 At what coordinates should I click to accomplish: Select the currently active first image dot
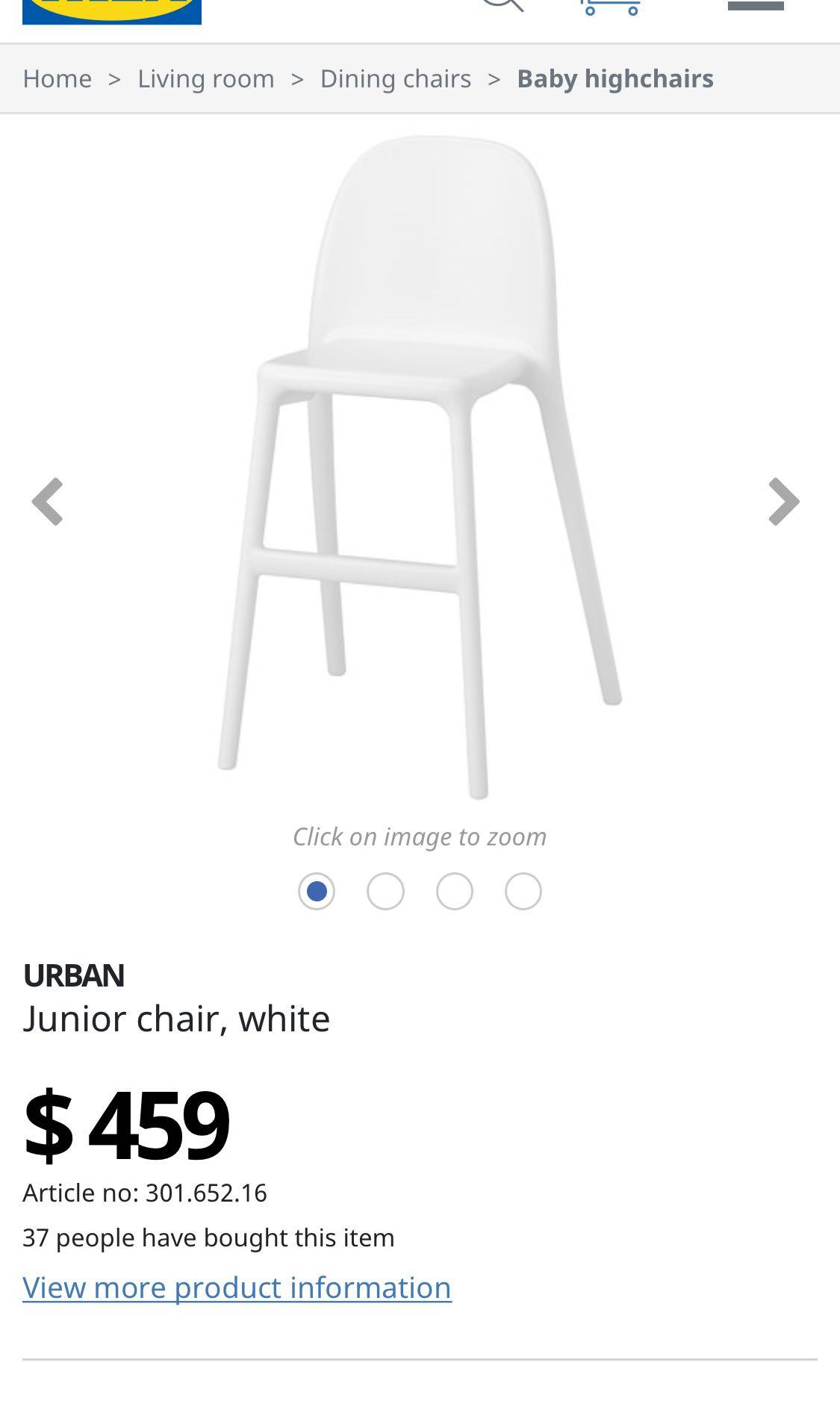(317, 890)
